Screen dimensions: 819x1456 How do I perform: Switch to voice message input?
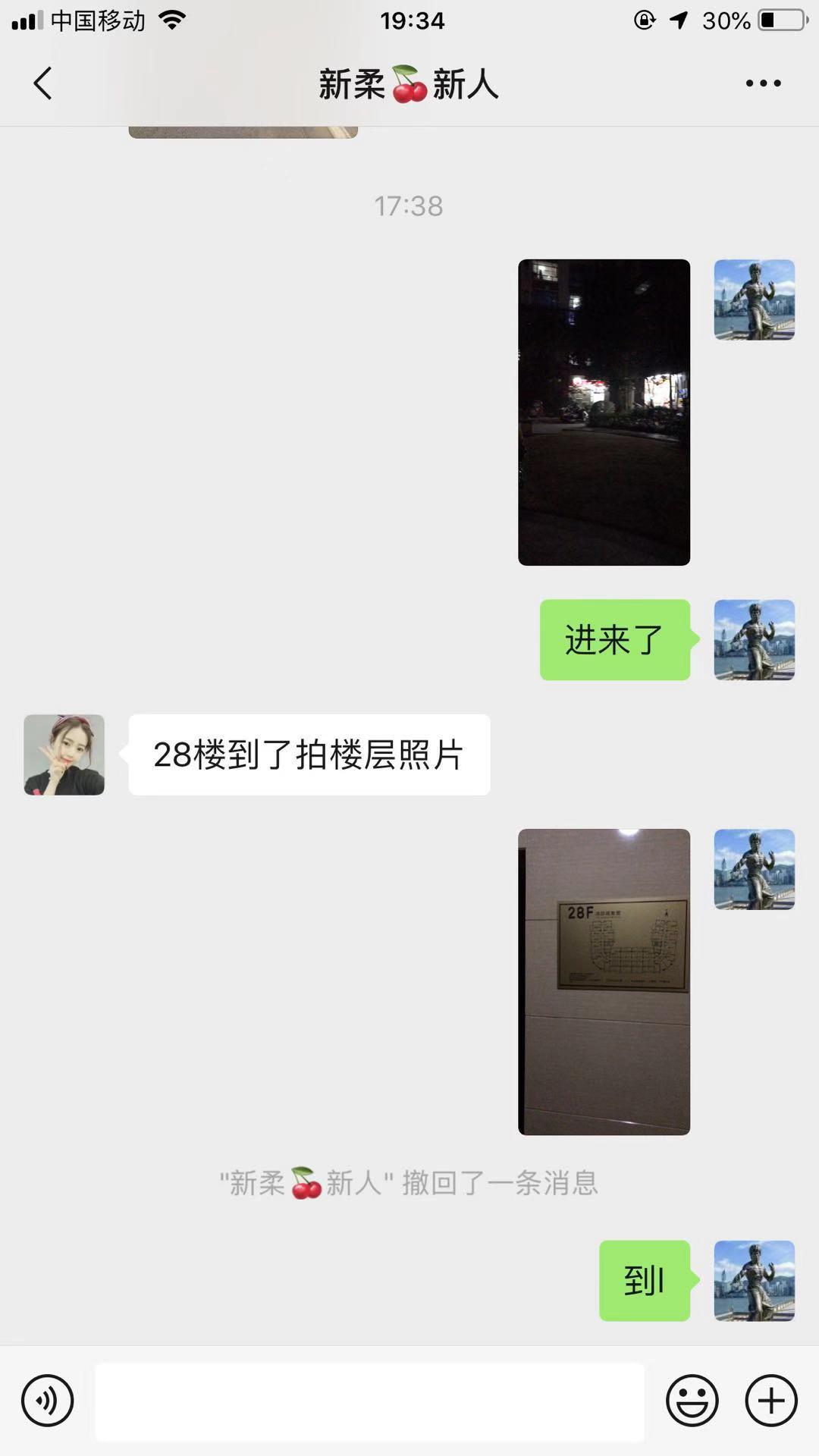pos(48,1400)
